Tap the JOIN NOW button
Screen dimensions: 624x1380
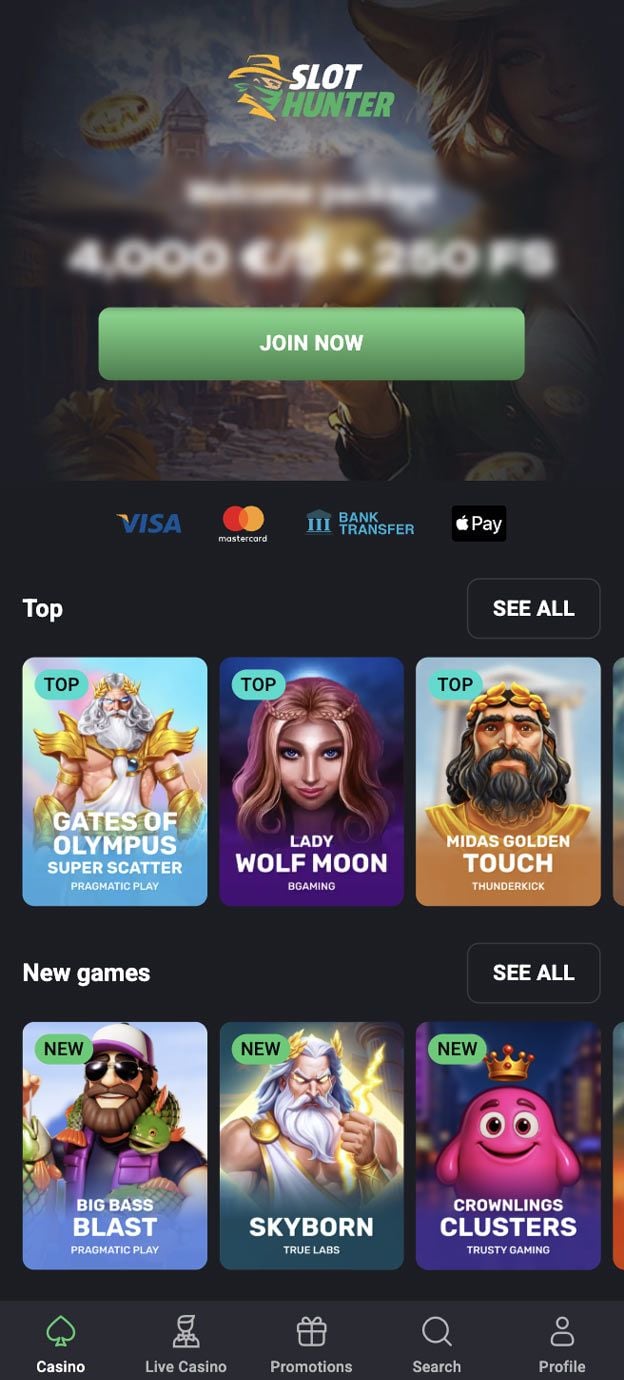tap(311, 343)
